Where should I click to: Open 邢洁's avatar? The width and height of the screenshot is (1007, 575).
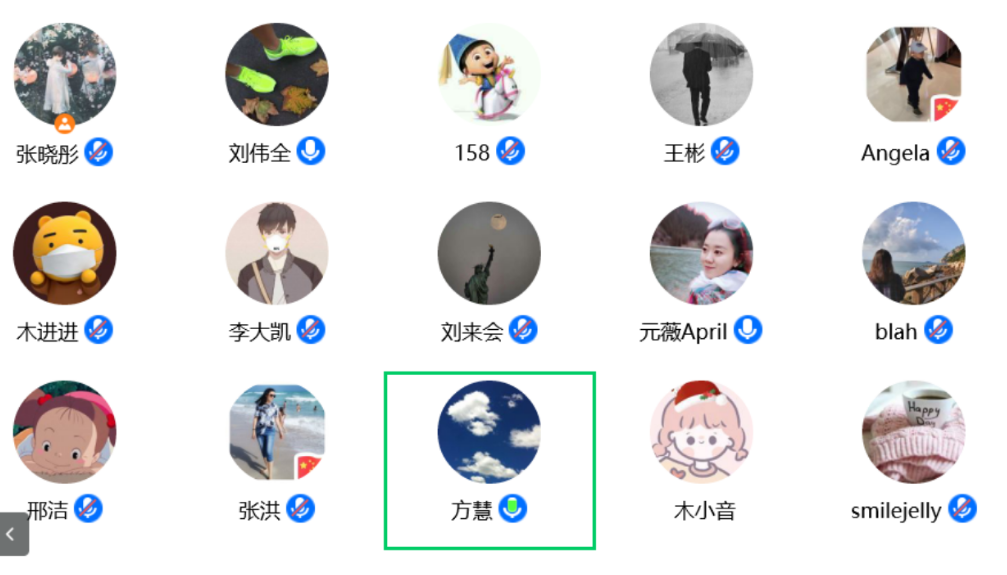64,432
